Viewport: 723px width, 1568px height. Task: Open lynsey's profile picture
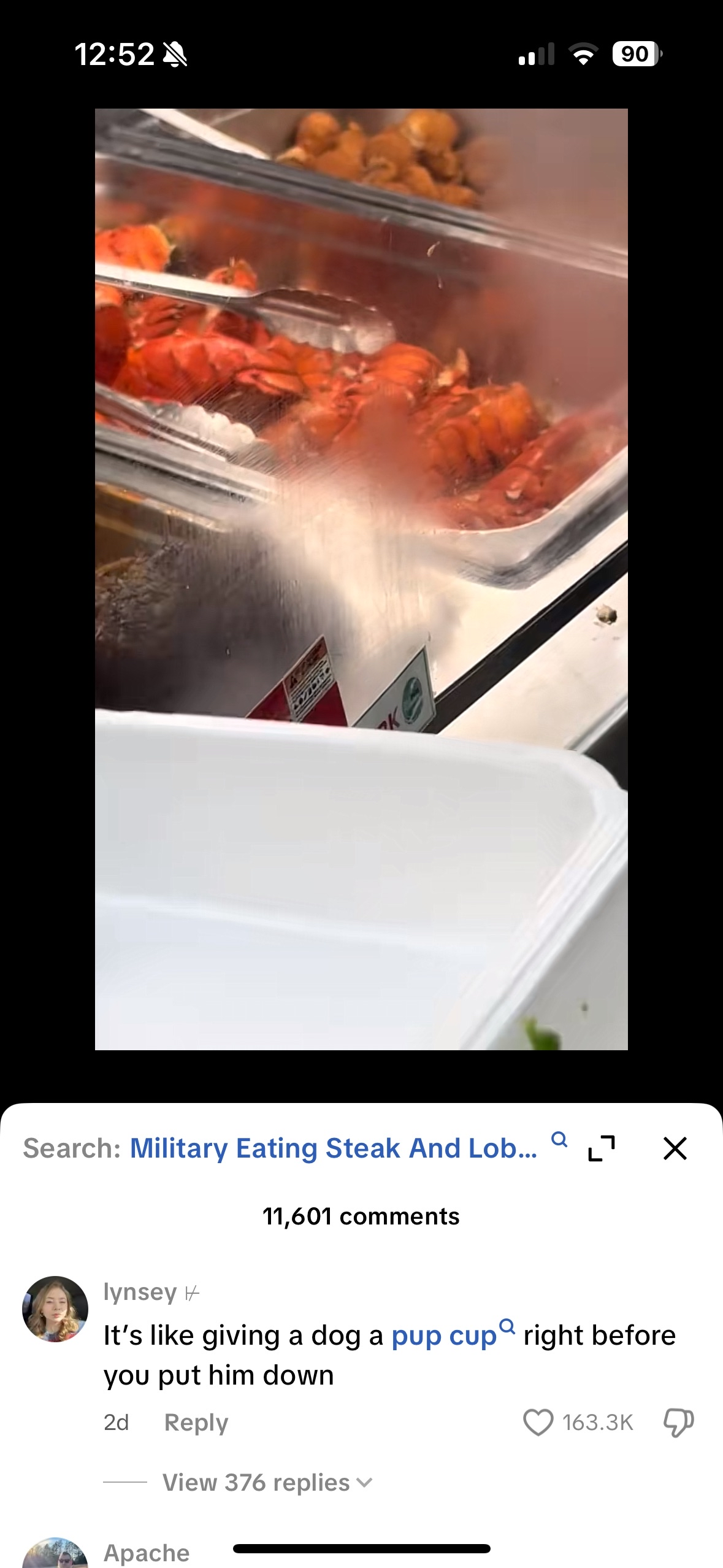tap(55, 1309)
